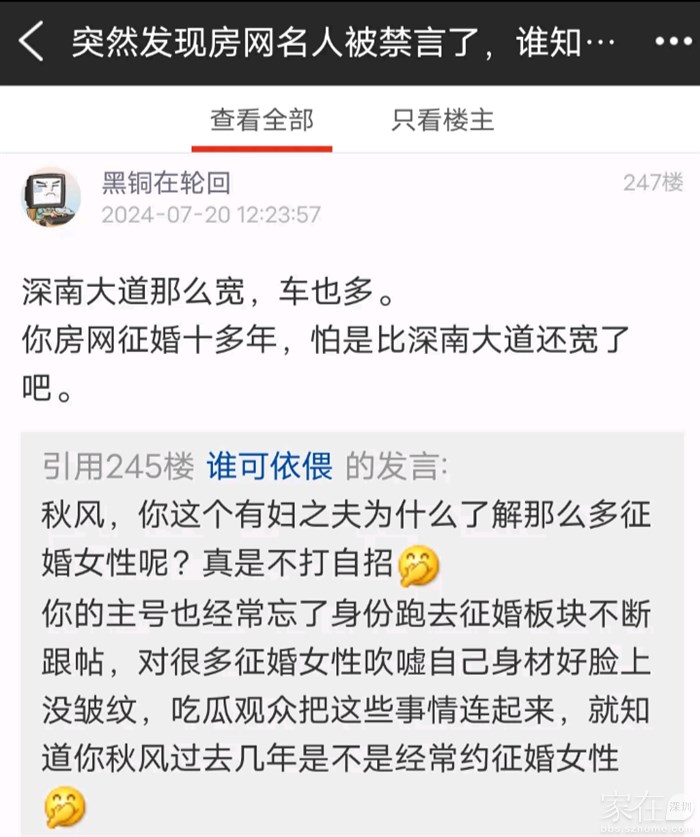Go back using the top-left arrow

click(x=32, y=43)
